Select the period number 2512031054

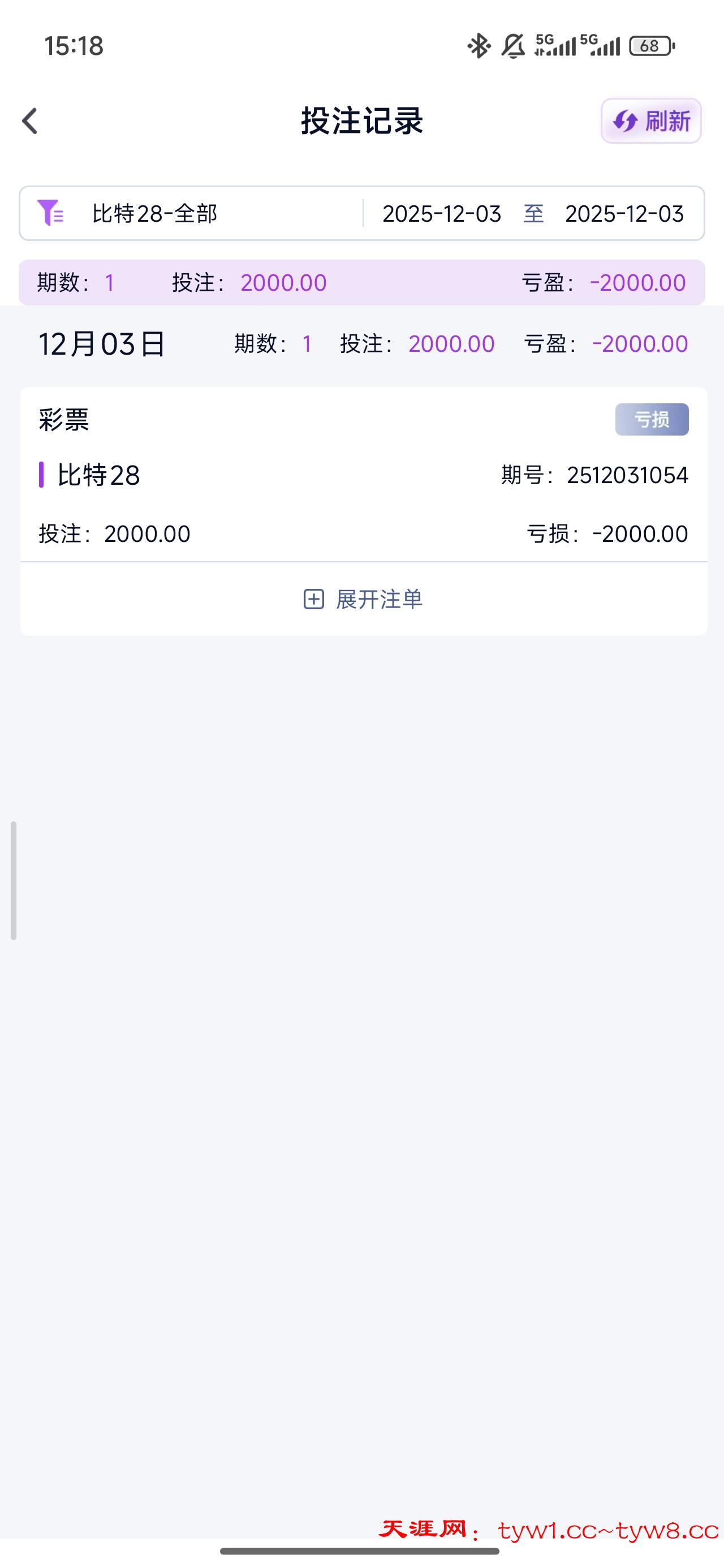626,476
